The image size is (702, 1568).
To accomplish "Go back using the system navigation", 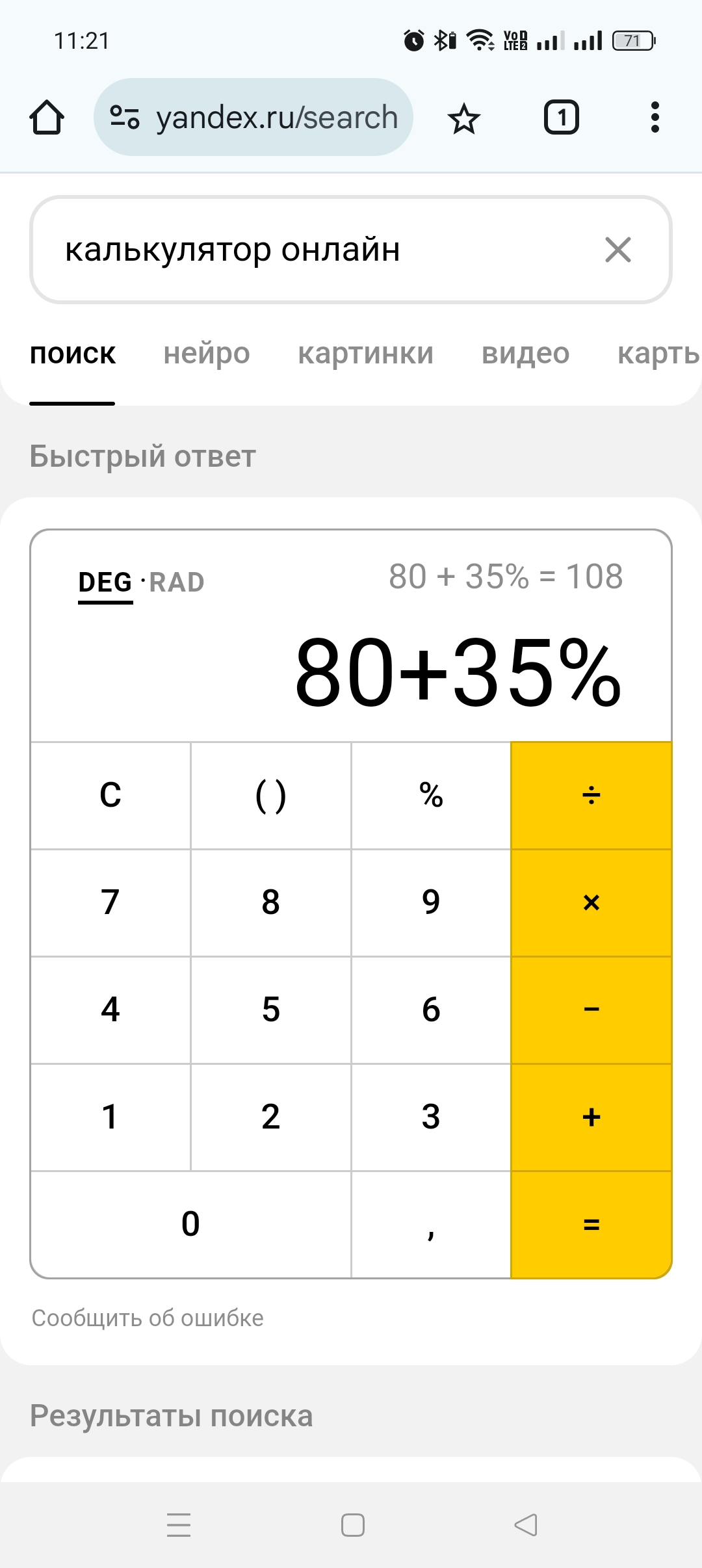I will [526, 1524].
